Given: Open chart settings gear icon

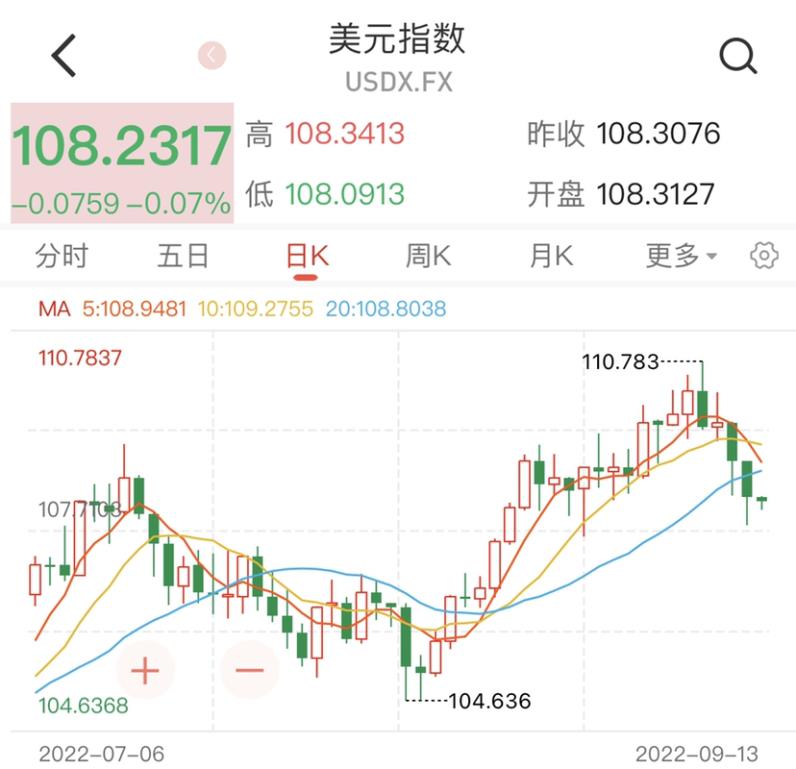Looking at the screenshot, I should coord(764,256).
